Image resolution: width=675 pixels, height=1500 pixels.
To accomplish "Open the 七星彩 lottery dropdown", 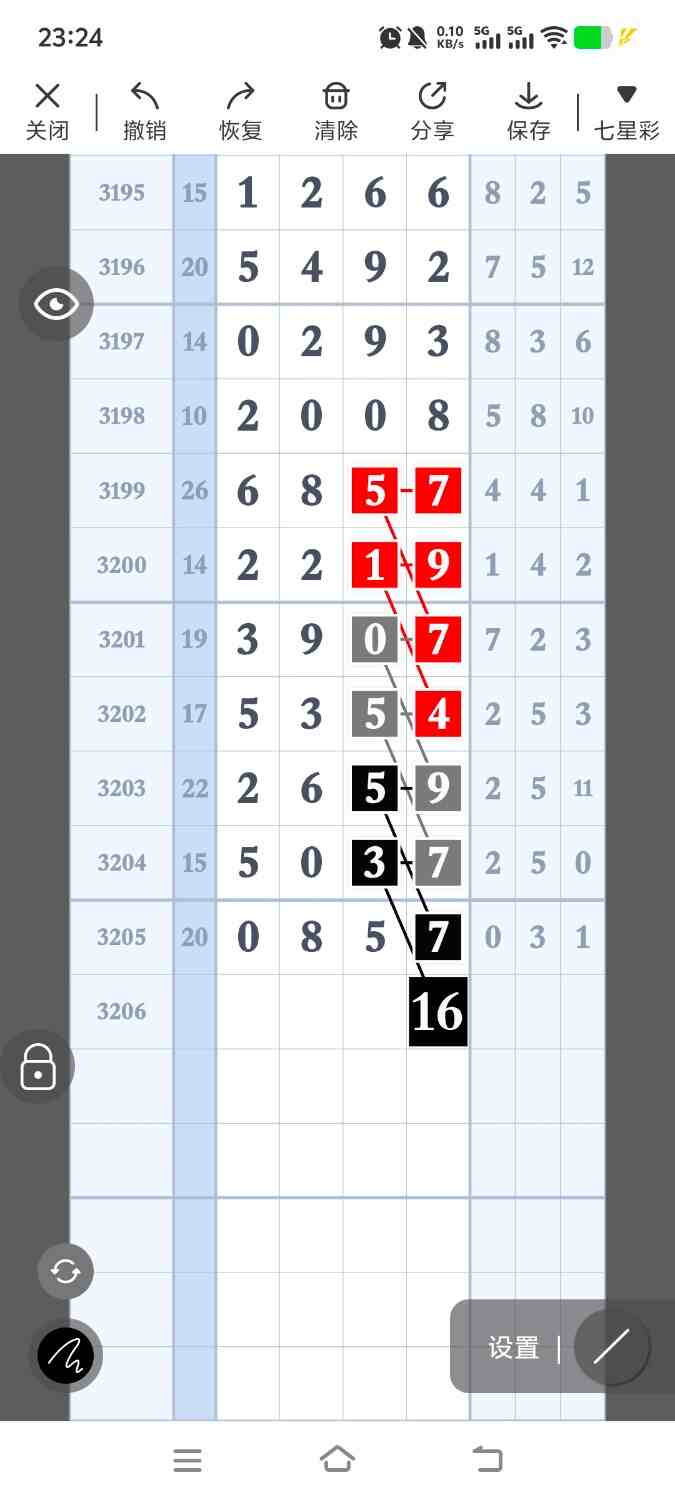I will pos(626,111).
